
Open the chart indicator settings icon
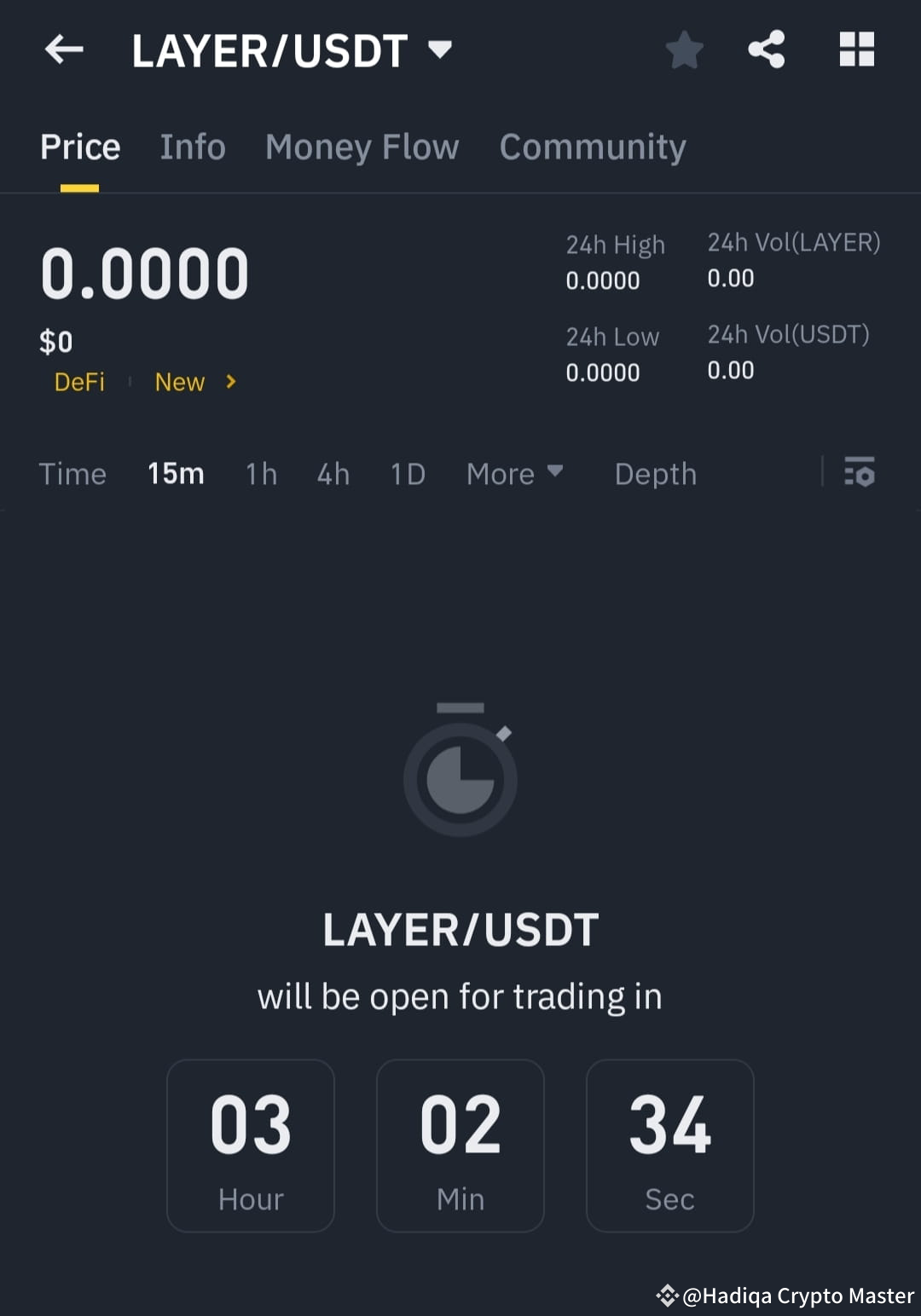click(x=860, y=474)
